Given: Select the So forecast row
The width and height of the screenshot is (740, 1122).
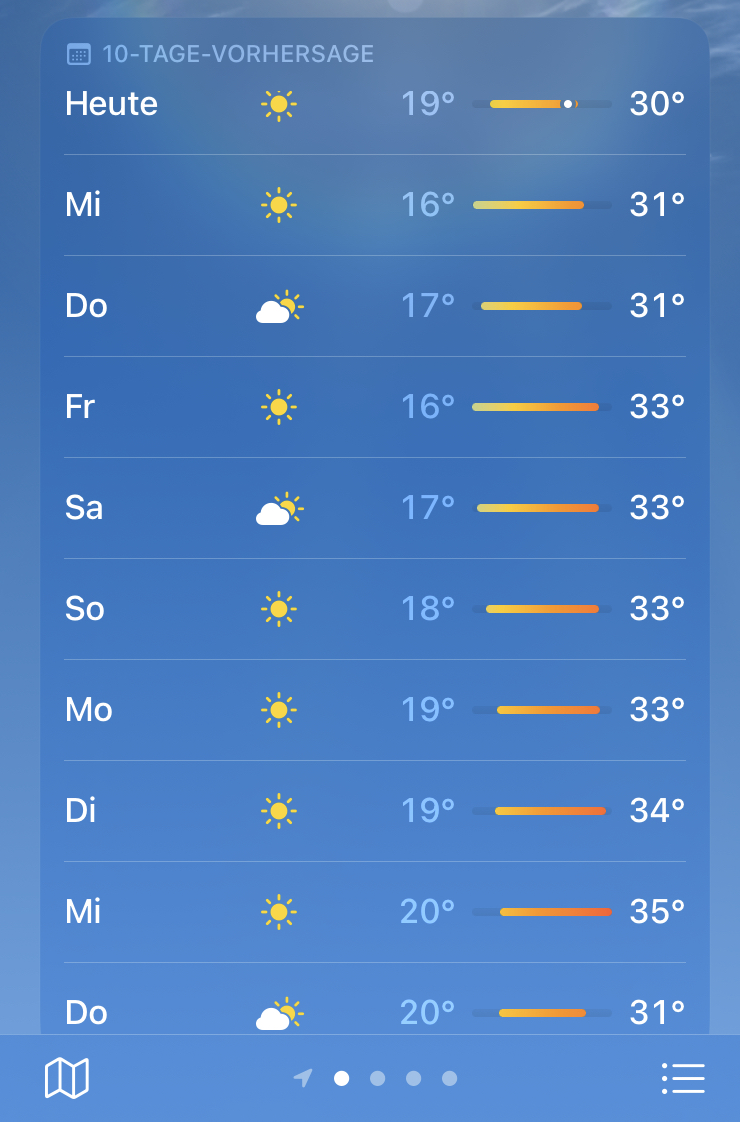Looking at the screenshot, I should pos(374,609).
